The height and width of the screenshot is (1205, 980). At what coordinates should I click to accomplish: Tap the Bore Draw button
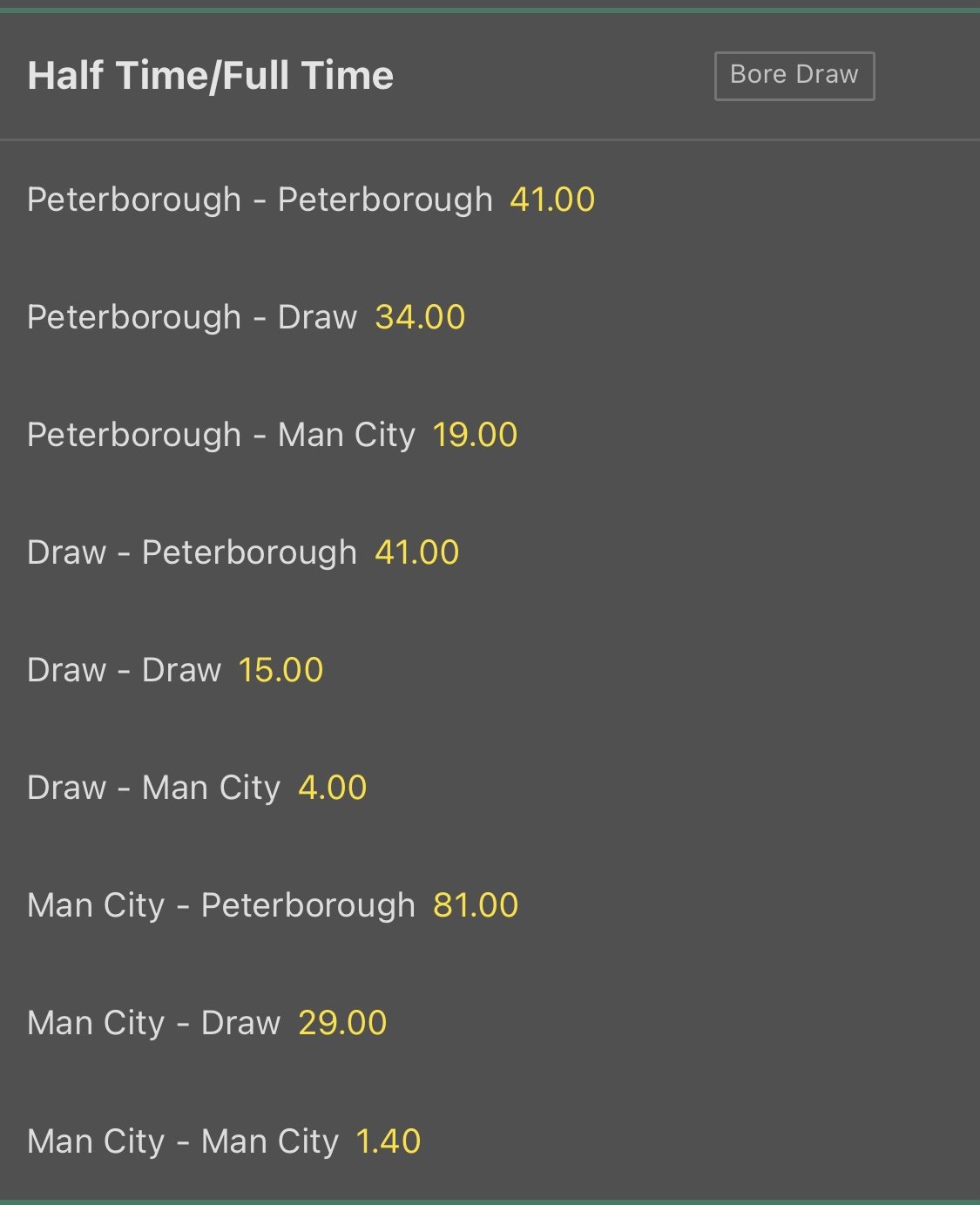(794, 76)
